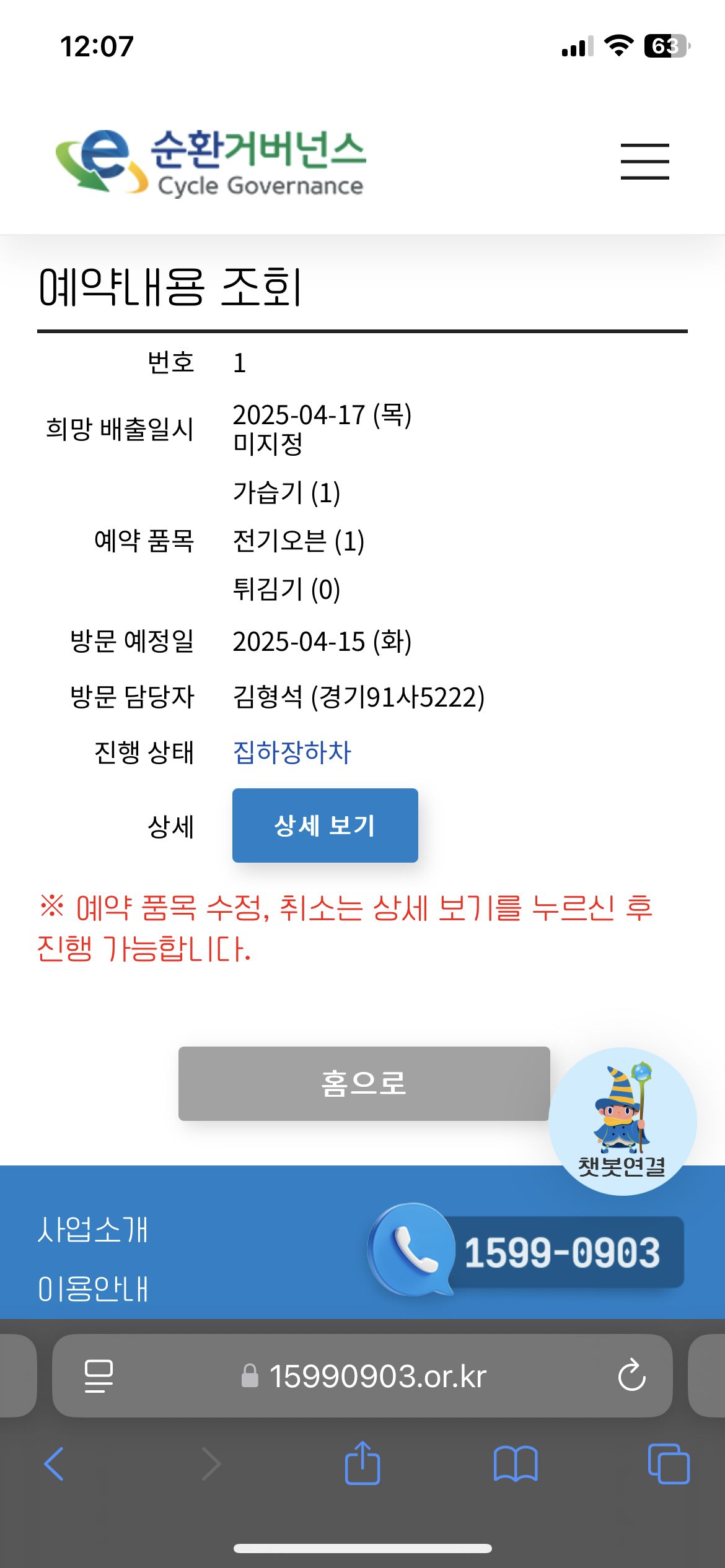The height and width of the screenshot is (1568, 725).
Task: Go home via 홈으로 button
Action: tap(364, 1083)
